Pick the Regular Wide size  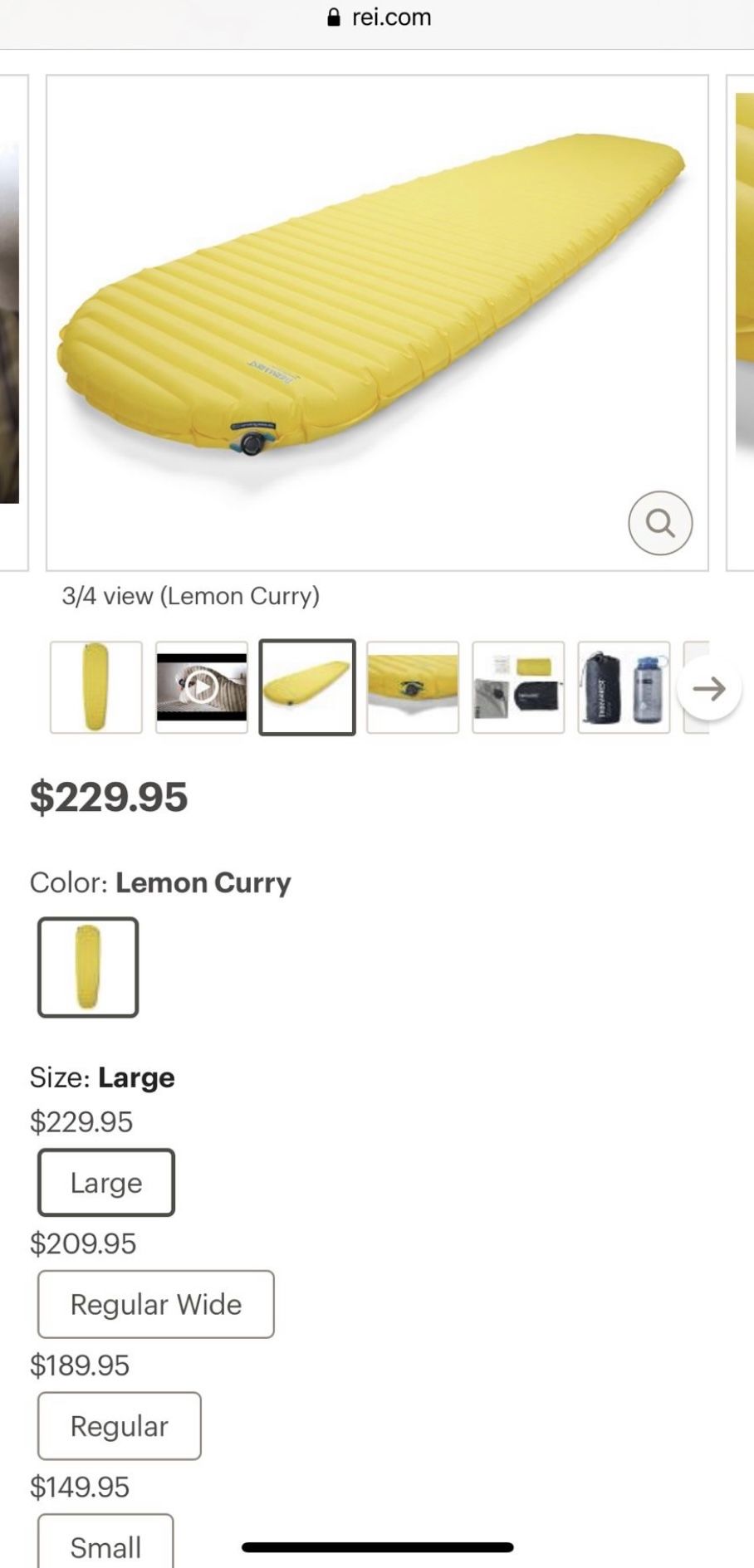156,1304
